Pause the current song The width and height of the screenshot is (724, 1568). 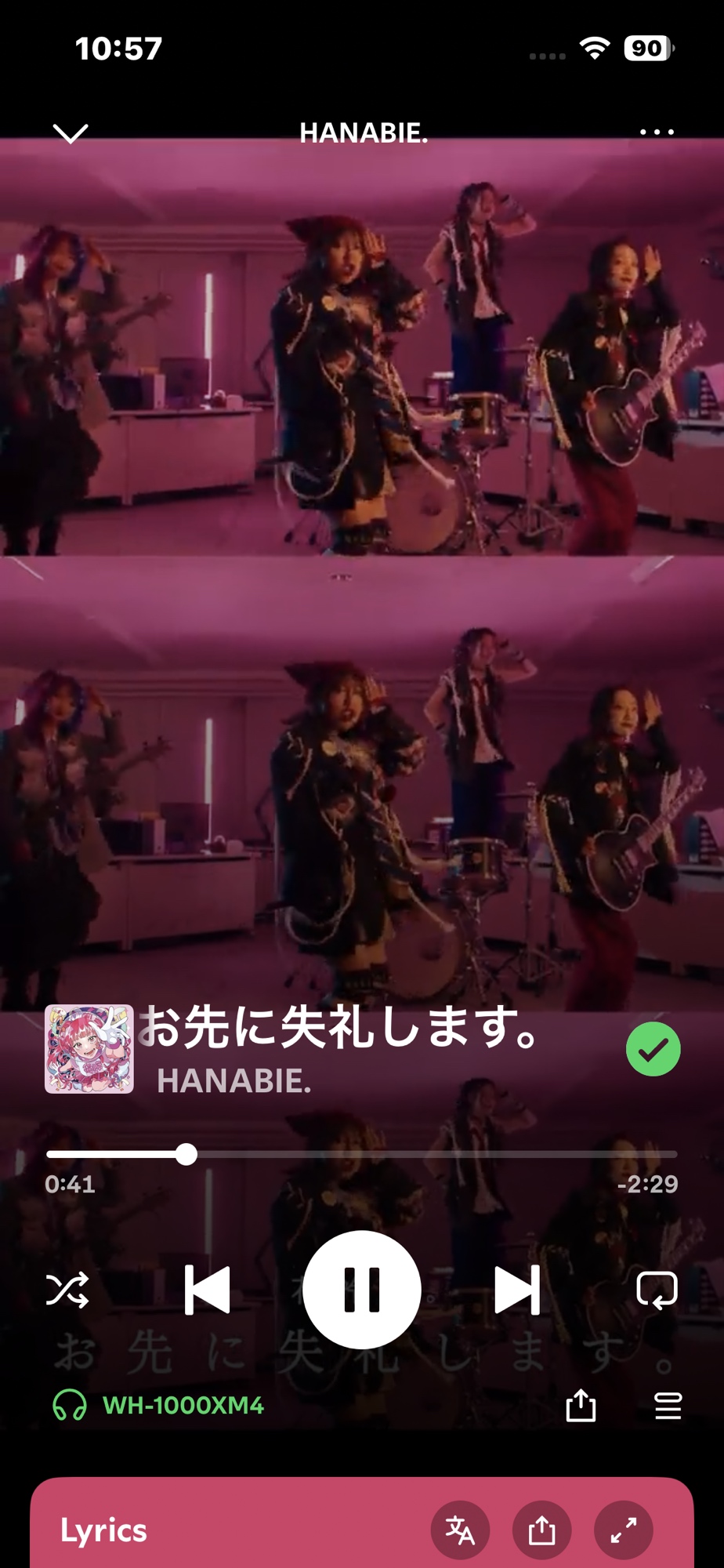[x=362, y=1290]
